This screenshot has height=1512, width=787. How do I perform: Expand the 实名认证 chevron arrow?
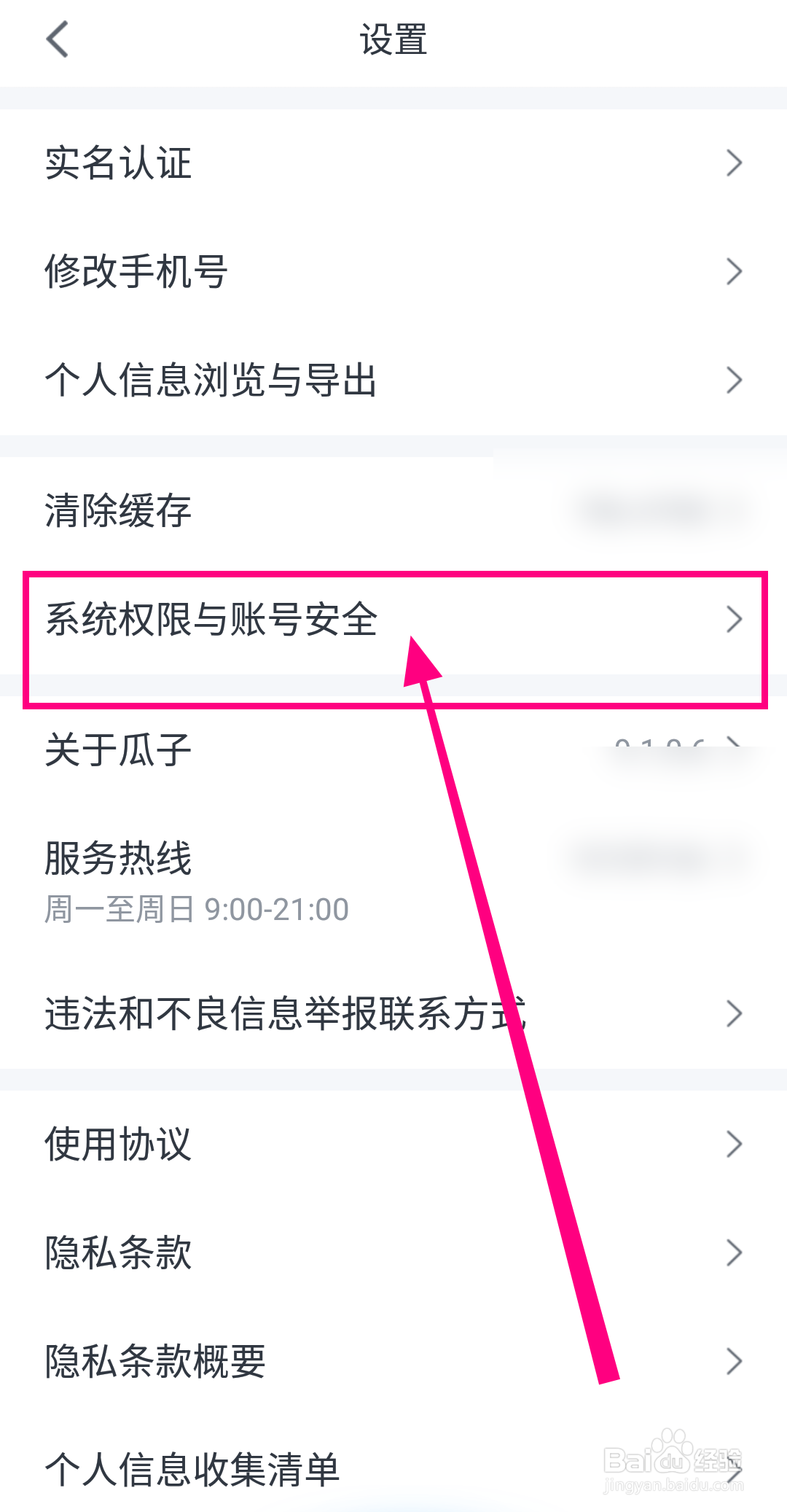click(x=735, y=164)
